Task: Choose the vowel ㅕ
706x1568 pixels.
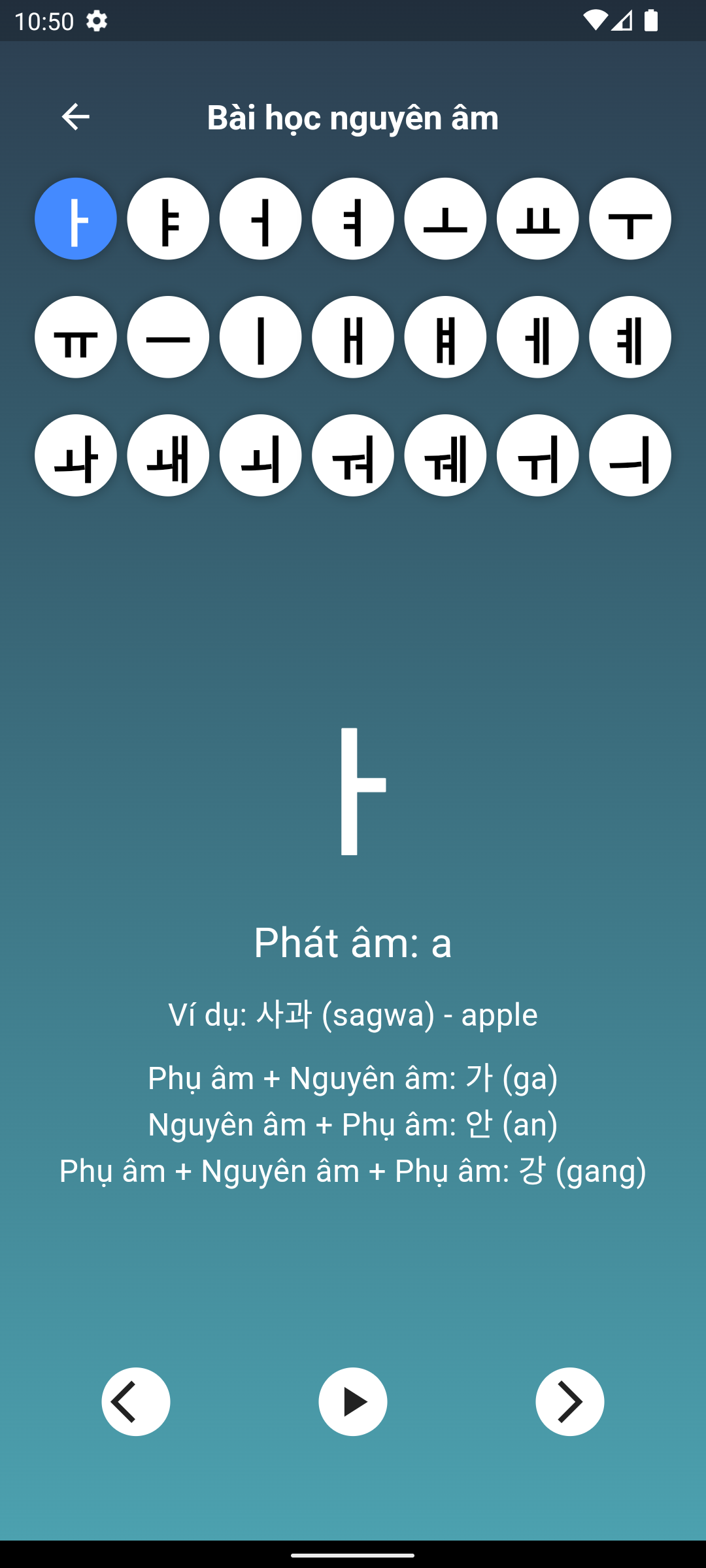Action: pyautogui.click(x=353, y=219)
